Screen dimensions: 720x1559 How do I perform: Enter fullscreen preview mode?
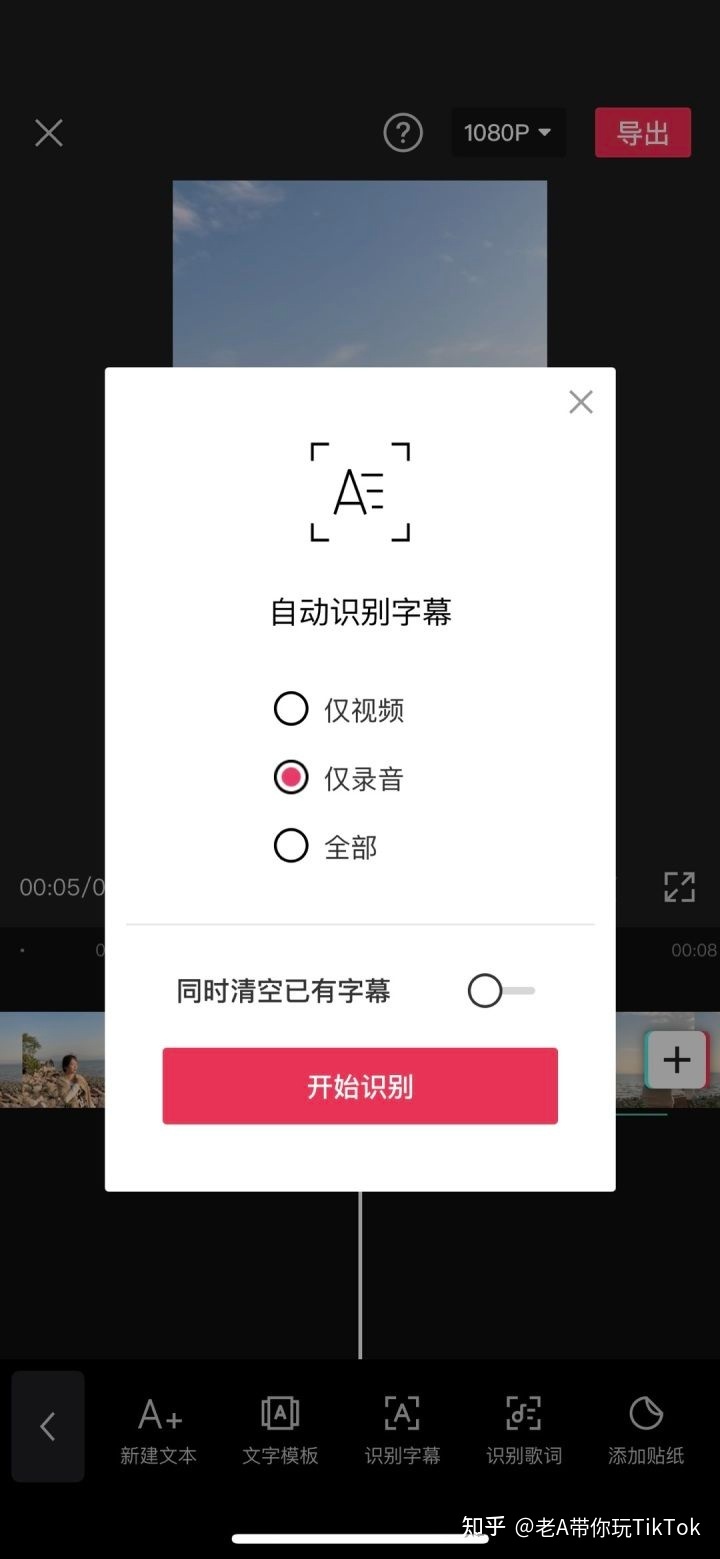(678, 886)
